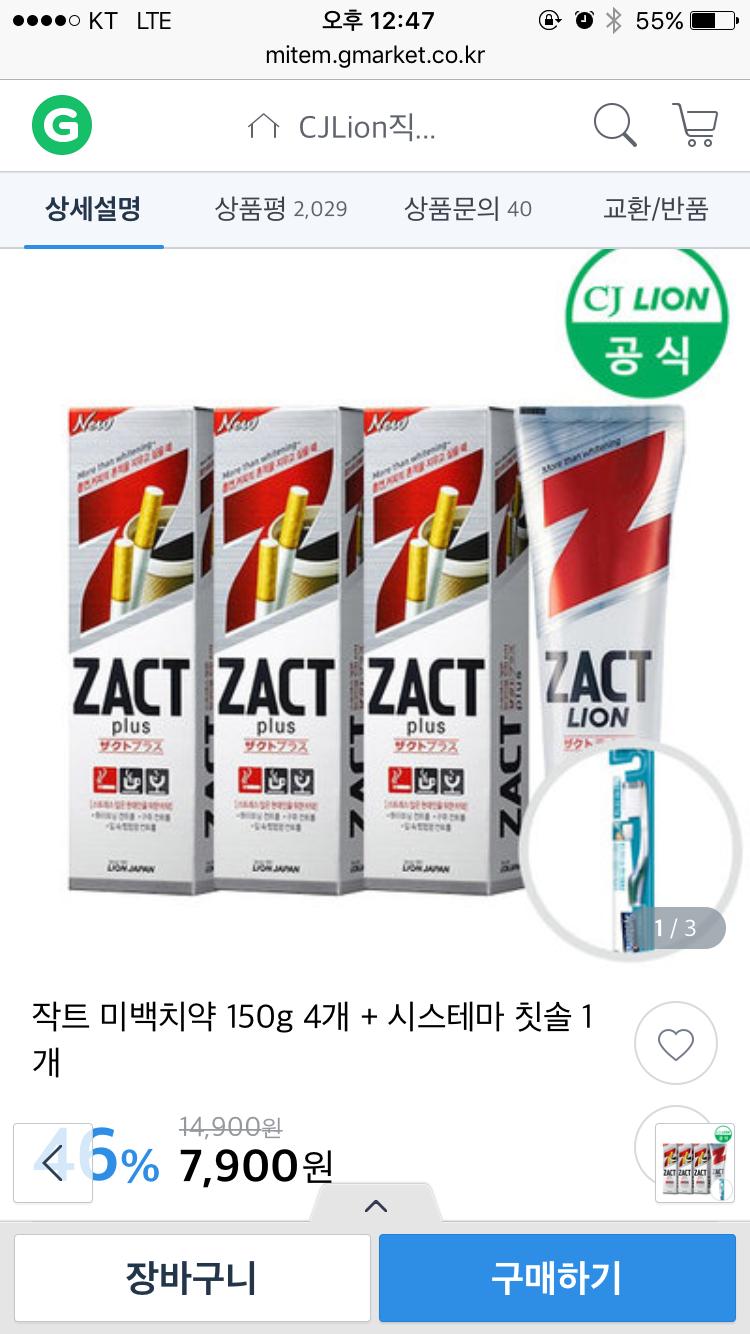Switch to the 교환/반품 tab
Image resolution: width=750 pixels, height=1334 pixels.
pyautogui.click(x=655, y=209)
